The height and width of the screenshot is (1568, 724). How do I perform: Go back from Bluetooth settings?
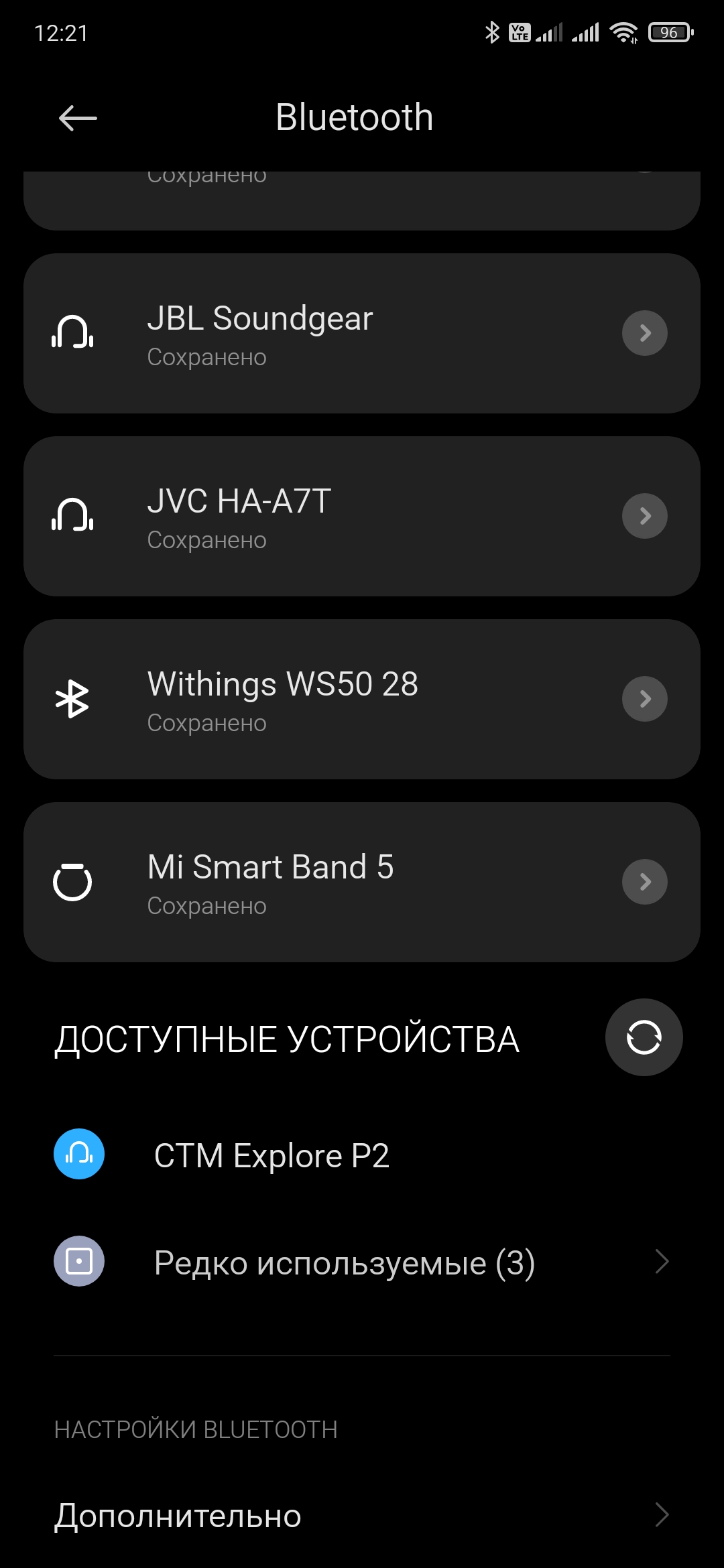(x=78, y=119)
